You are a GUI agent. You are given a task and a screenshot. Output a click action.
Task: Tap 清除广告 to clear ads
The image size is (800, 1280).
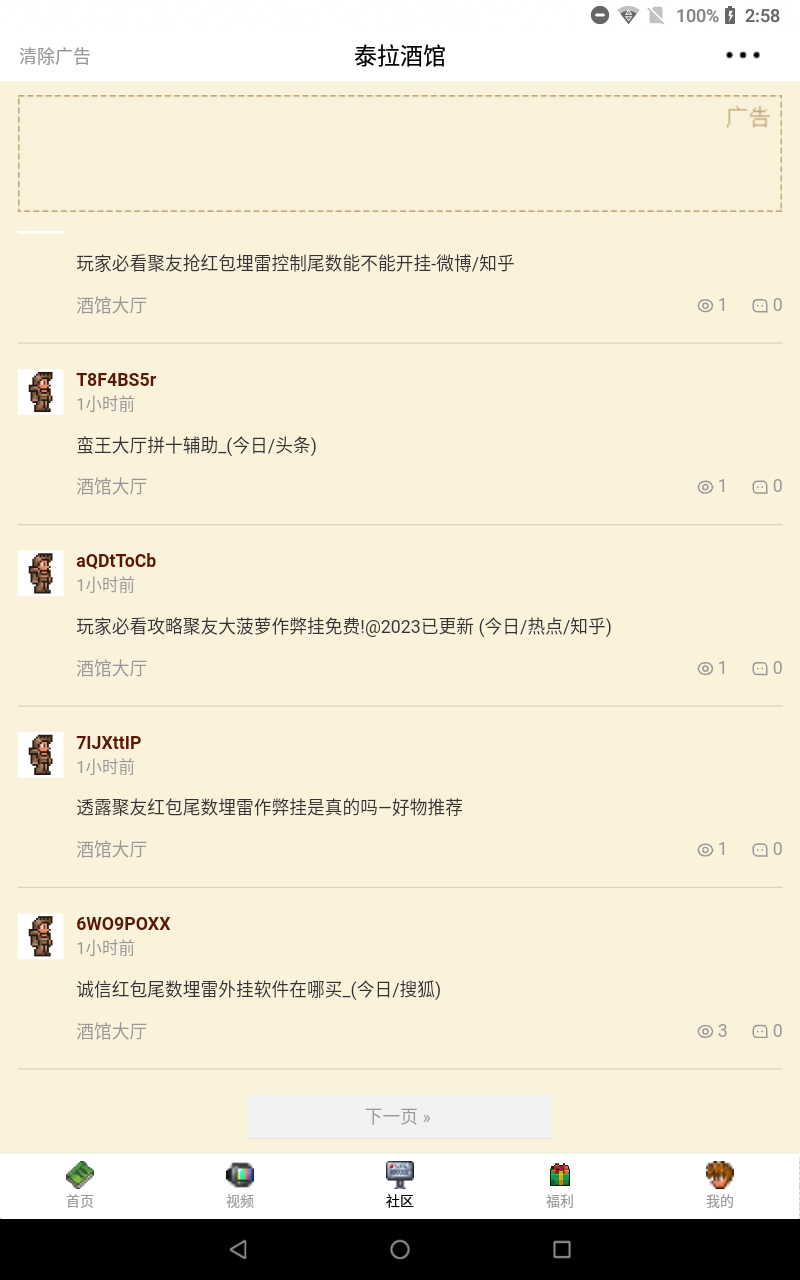[x=55, y=56]
